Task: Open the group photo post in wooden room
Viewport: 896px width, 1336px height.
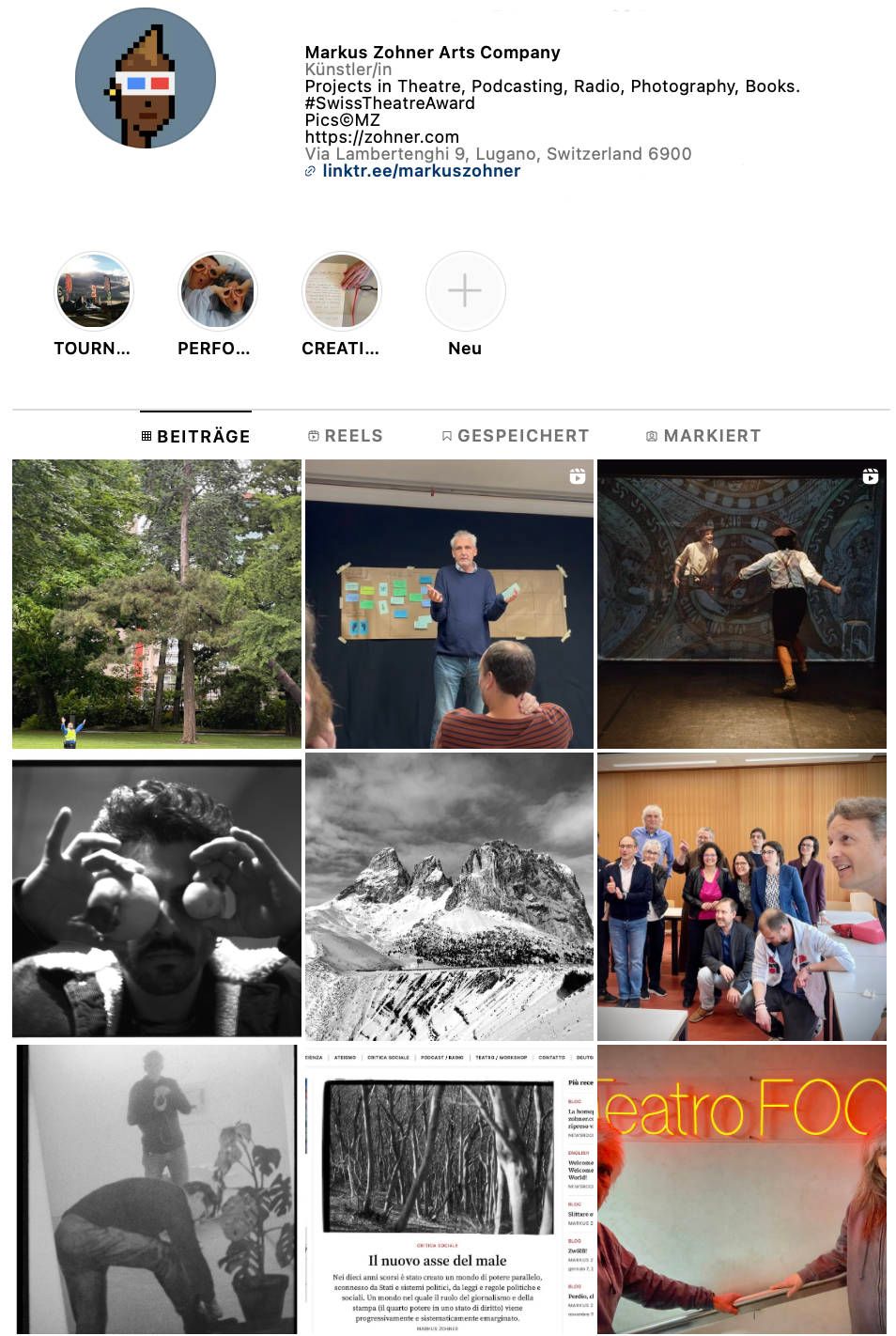Action: (x=741, y=896)
